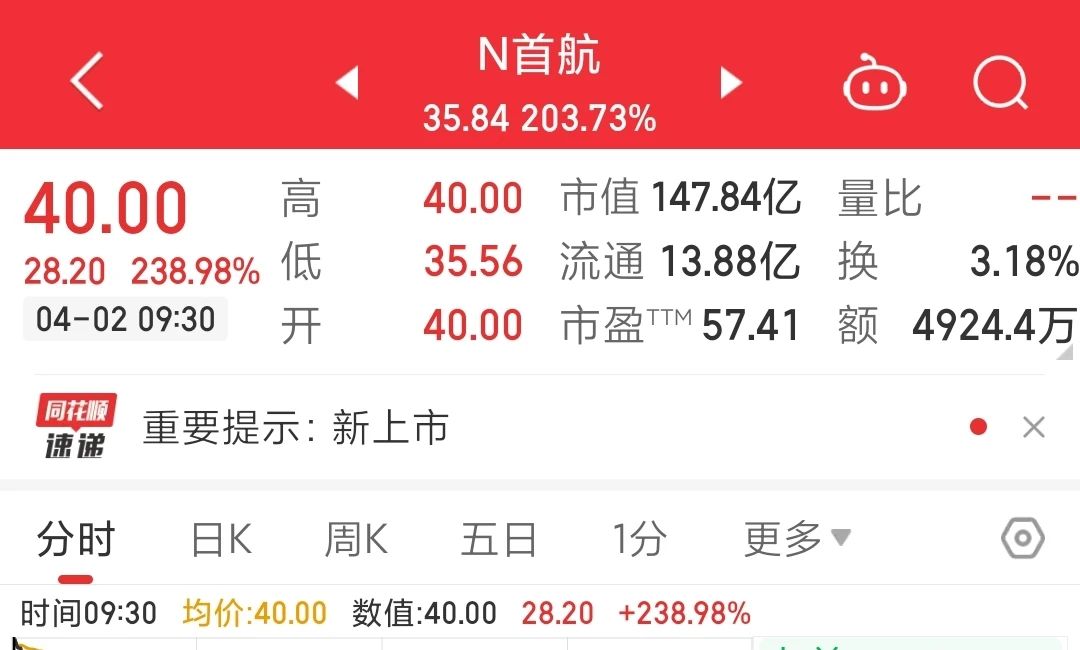Image resolution: width=1080 pixels, height=650 pixels.
Task: Open stock search
Action: [x=1000, y=83]
